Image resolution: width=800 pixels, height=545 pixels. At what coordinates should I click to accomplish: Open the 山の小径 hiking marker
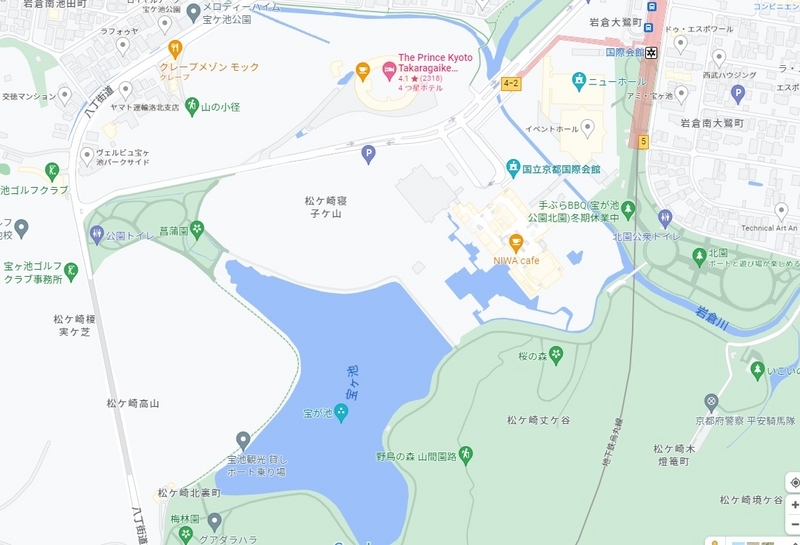[x=192, y=107]
